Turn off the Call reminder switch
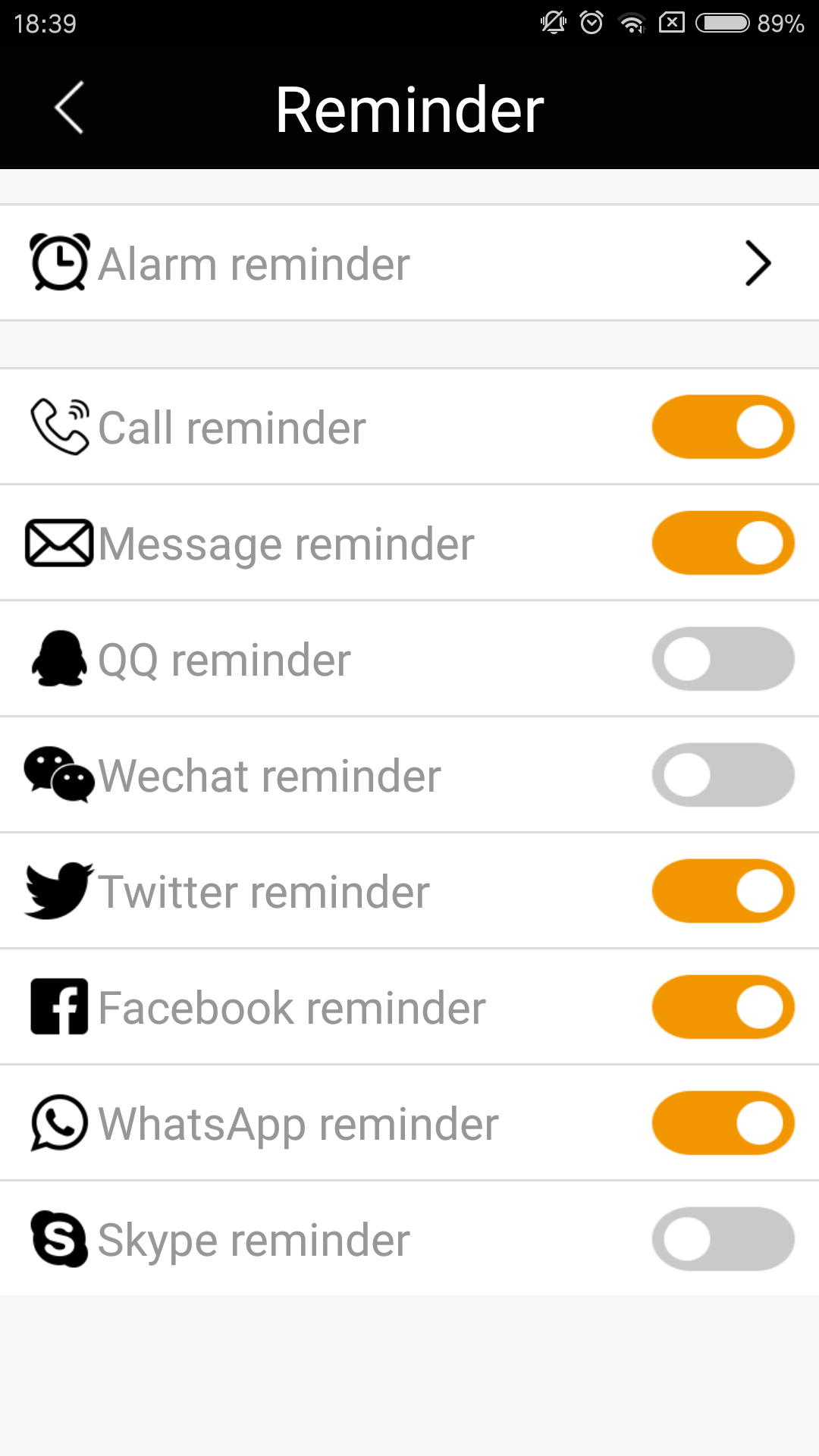This screenshot has width=819, height=1456. pos(723,427)
